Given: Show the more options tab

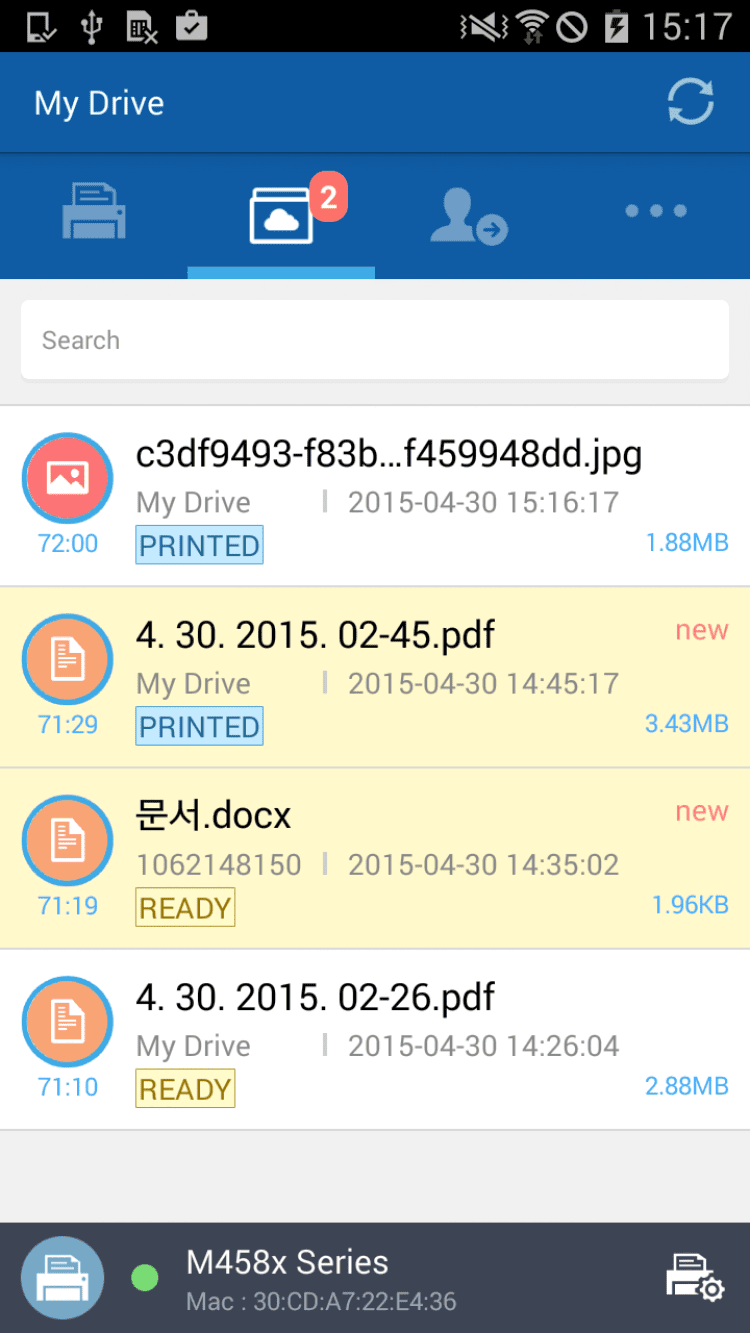Looking at the screenshot, I should [656, 211].
